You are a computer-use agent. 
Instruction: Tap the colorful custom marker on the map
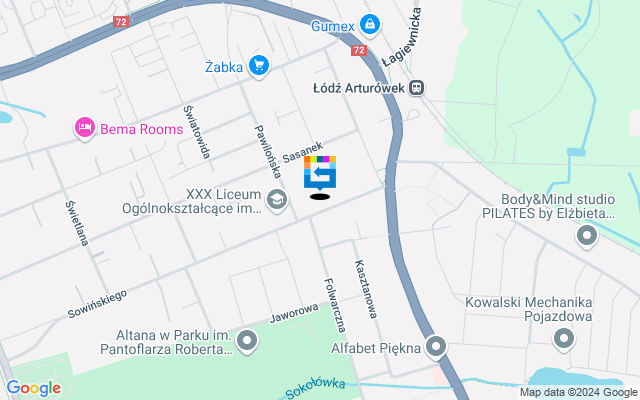320,173
